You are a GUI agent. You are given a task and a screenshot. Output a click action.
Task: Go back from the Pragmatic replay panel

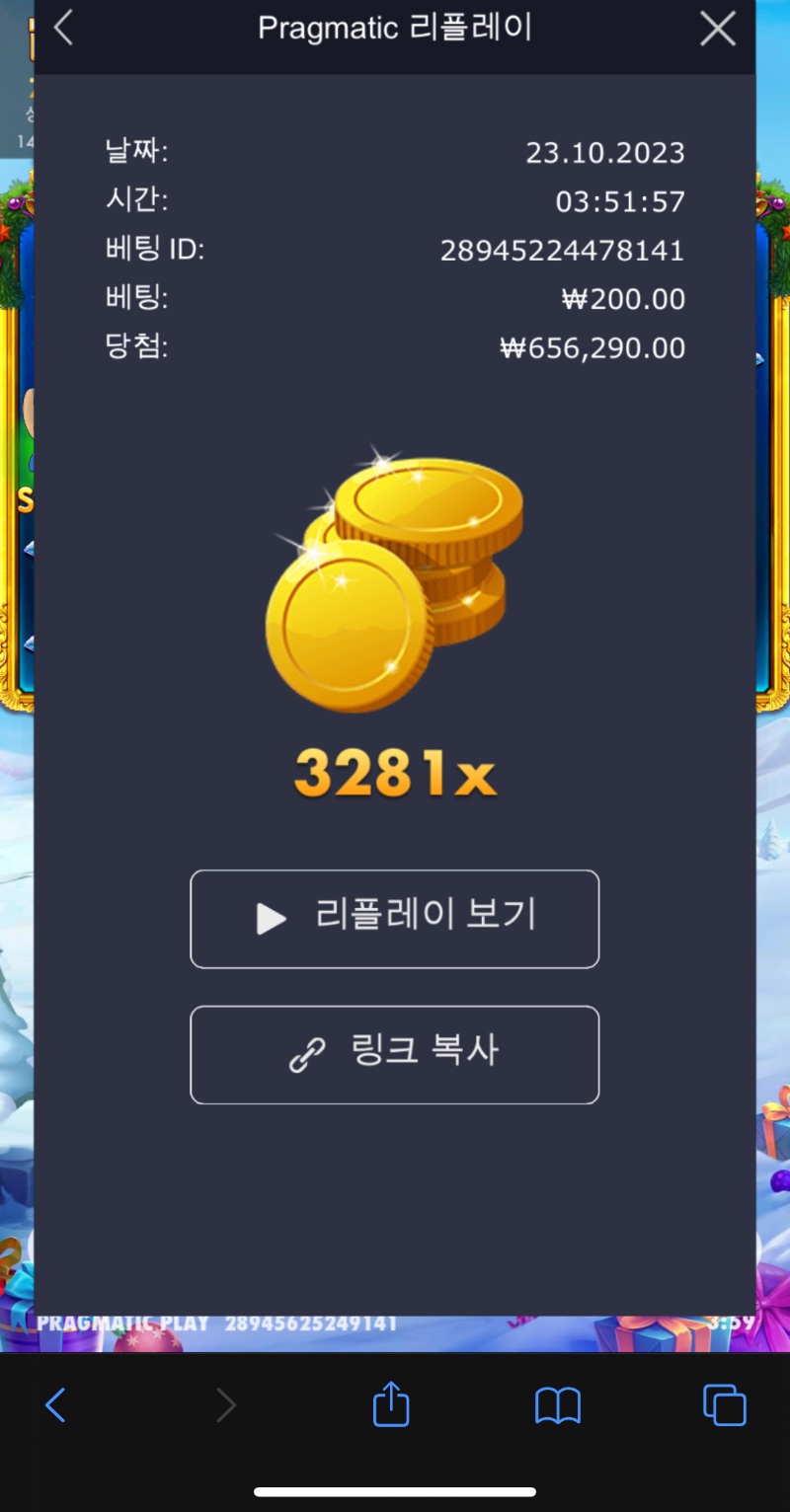pos(63,28)
